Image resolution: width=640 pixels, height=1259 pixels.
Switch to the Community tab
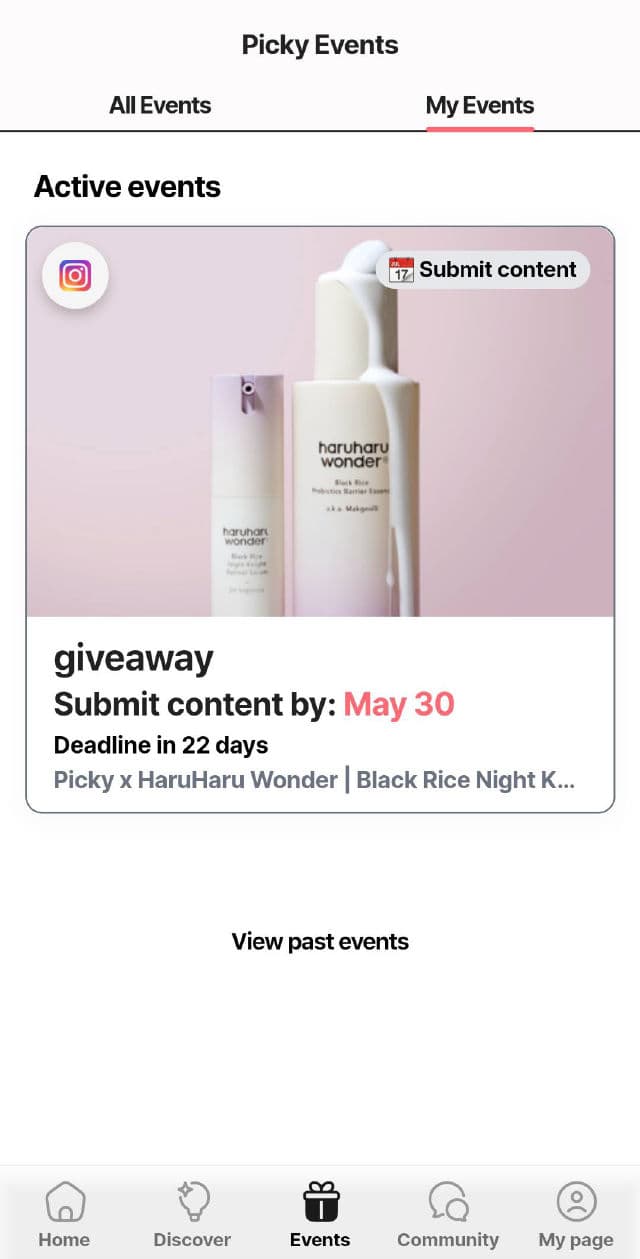click(448, 1214)
